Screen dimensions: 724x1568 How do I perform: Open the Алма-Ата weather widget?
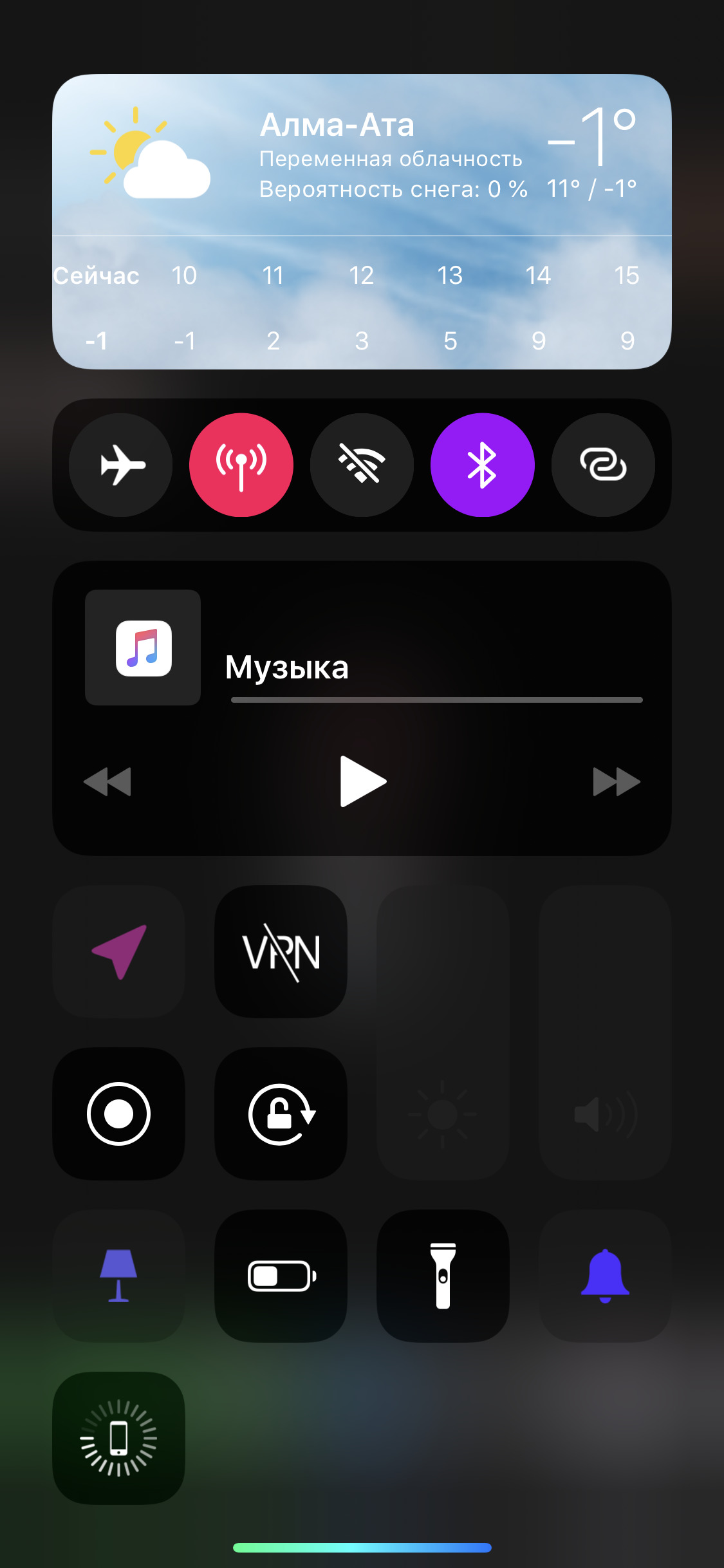(362, 221)
